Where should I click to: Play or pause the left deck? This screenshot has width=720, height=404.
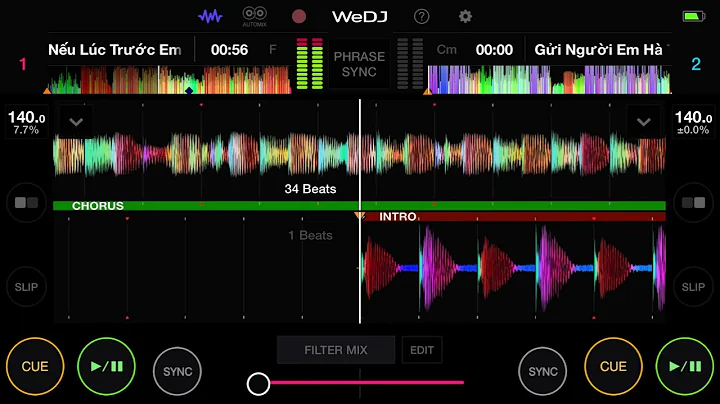[106, 367]
